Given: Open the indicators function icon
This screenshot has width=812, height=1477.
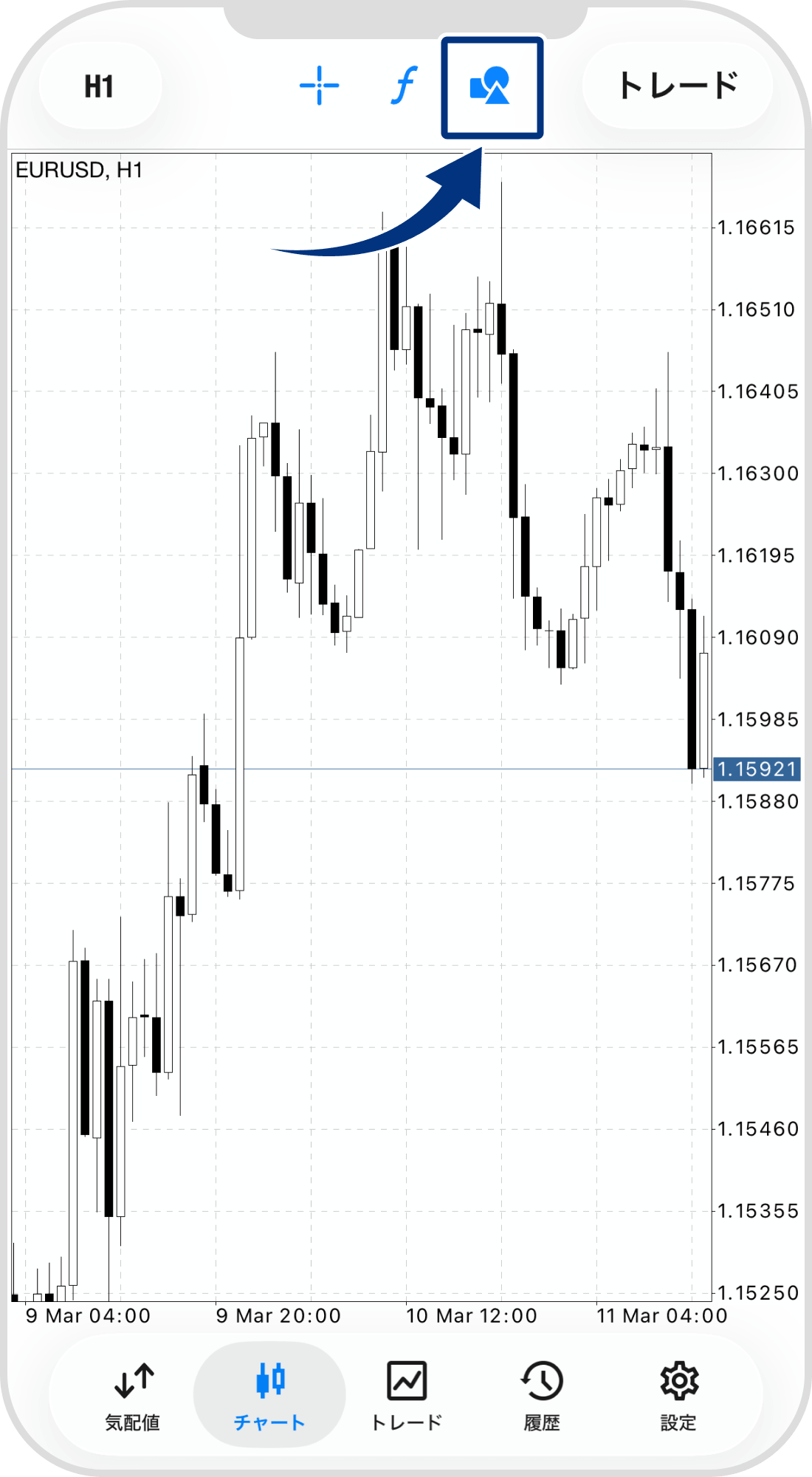Looking at the screenshot, I should point(405,86).
